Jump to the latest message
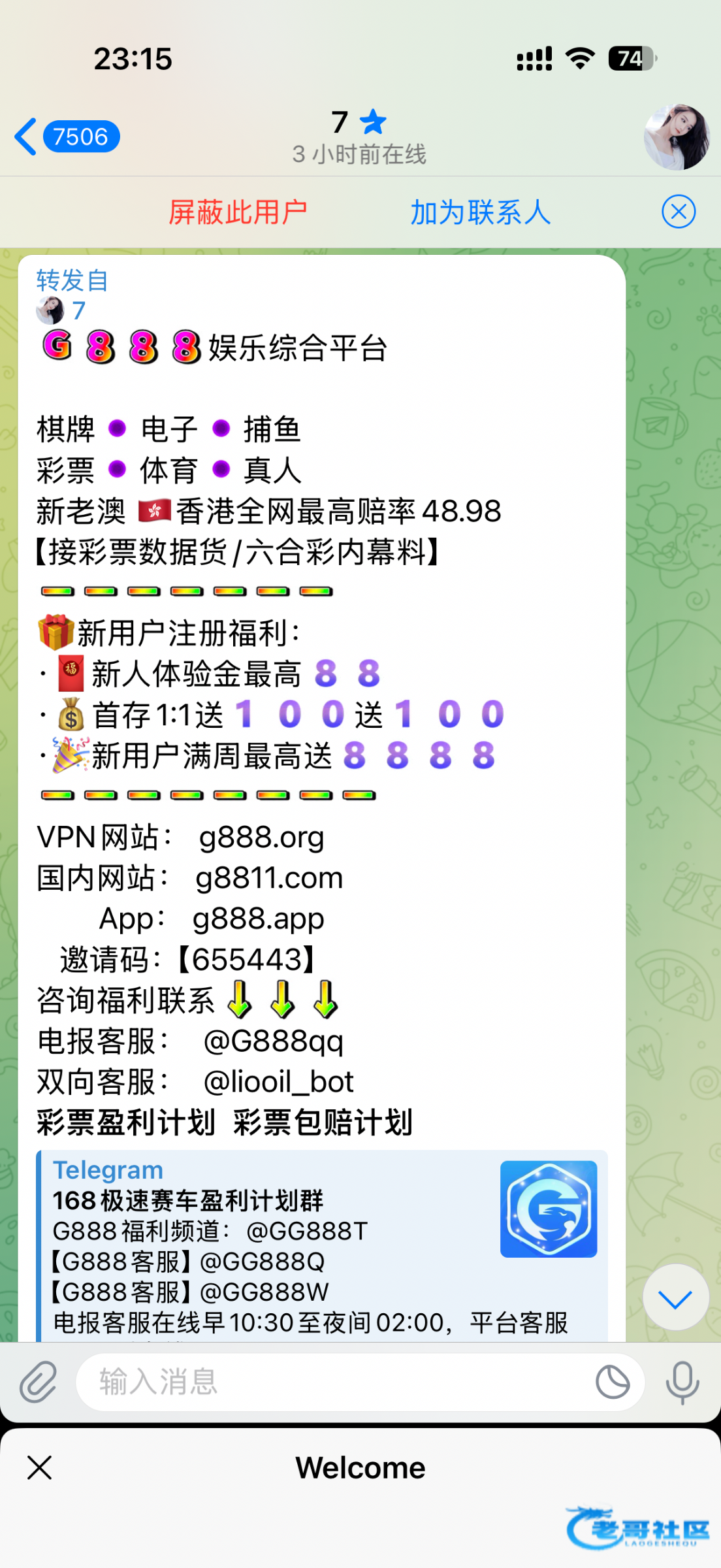The image size is (721, 1568). coord(675,1298)
